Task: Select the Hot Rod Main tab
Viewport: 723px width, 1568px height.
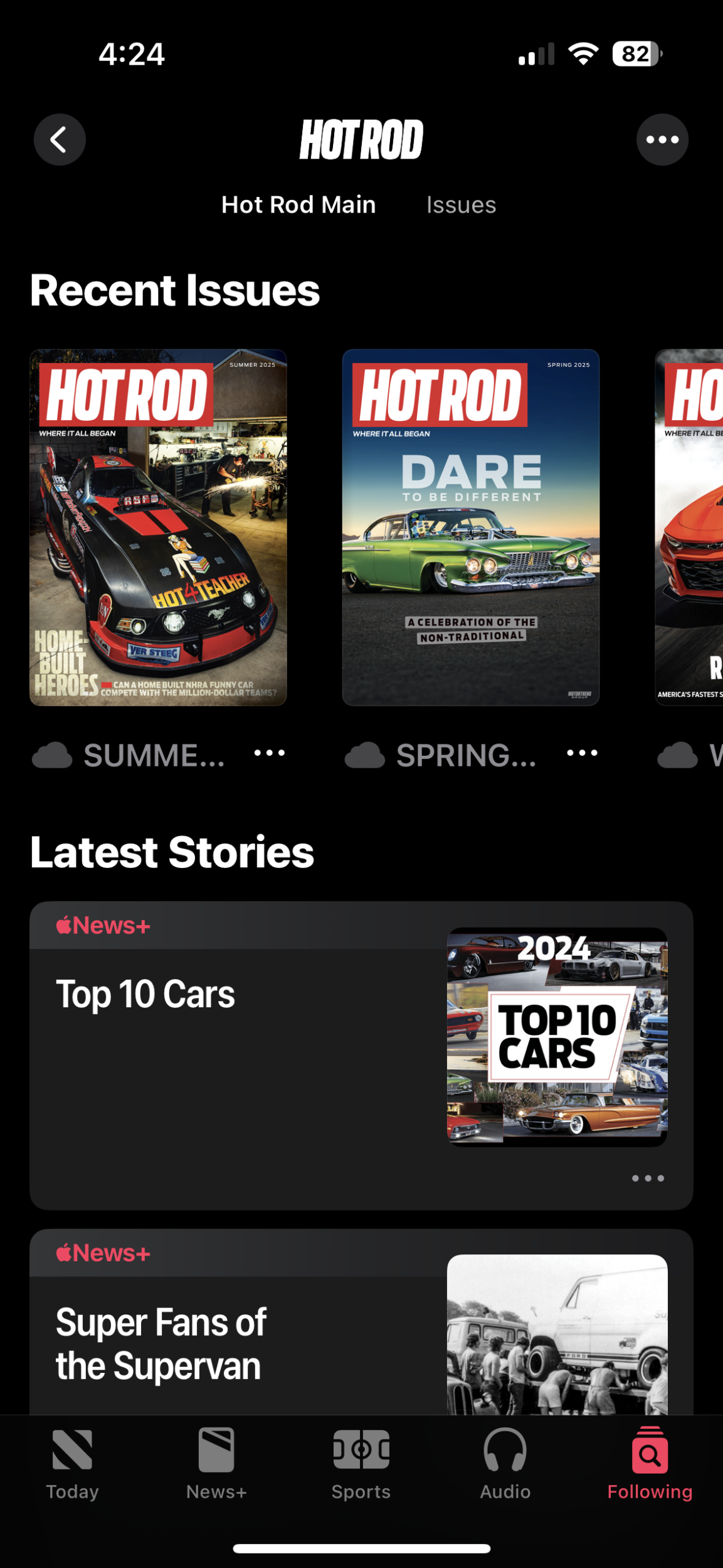Action: 298,205
